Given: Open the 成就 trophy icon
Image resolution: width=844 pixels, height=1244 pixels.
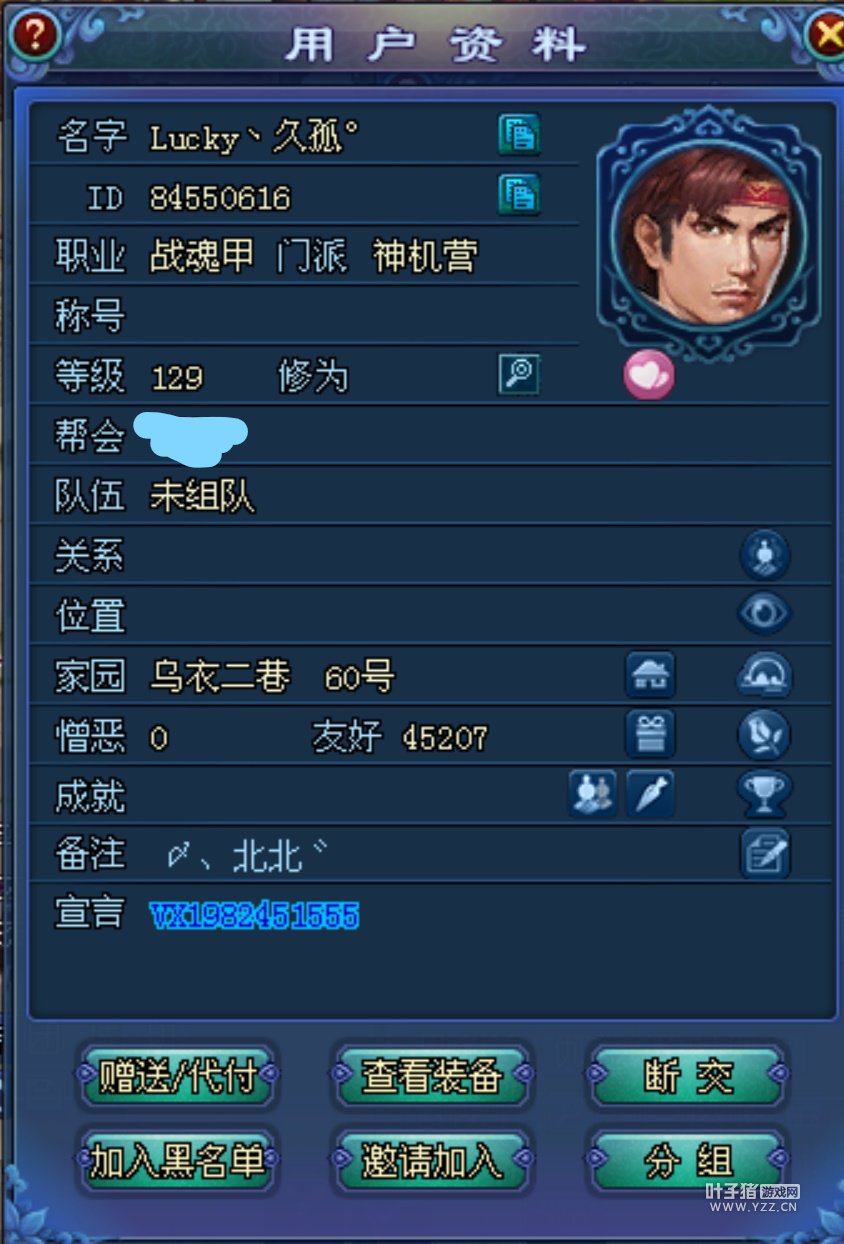Looking at the screenshot, I should coord(765,795).
